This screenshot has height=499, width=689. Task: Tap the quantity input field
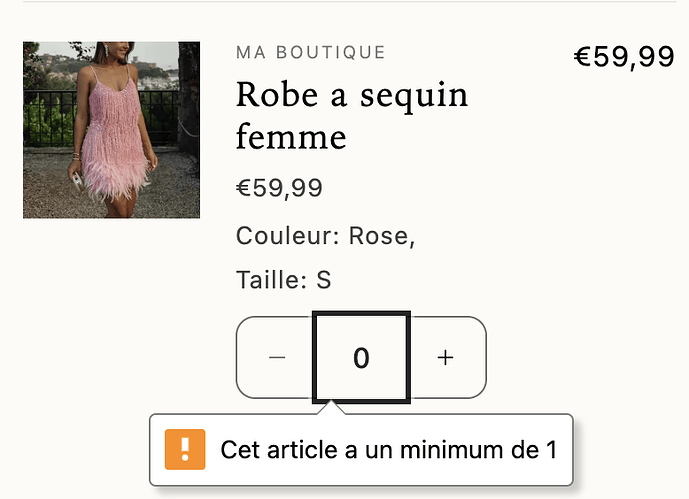click(361, 358)
